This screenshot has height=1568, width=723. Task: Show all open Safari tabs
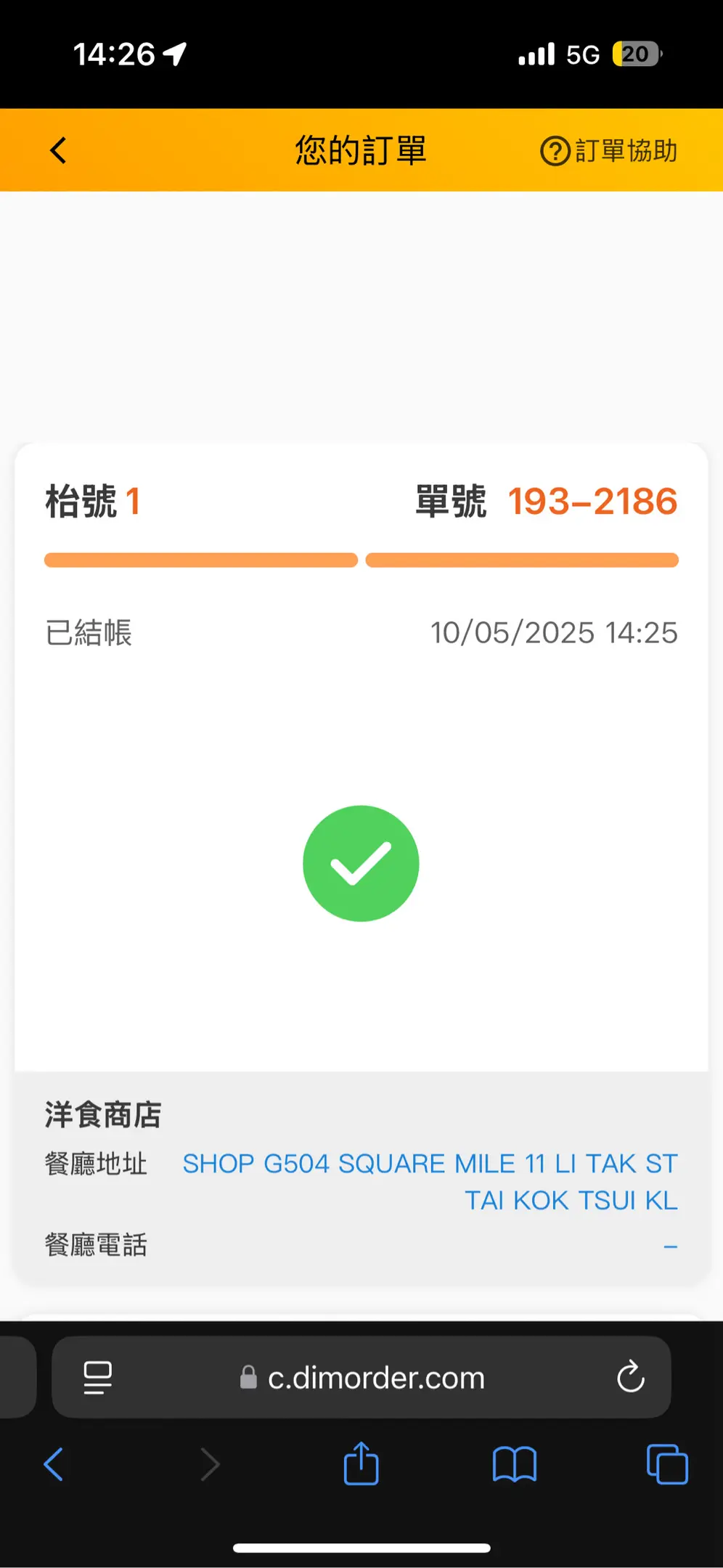tap(666, 1464)
